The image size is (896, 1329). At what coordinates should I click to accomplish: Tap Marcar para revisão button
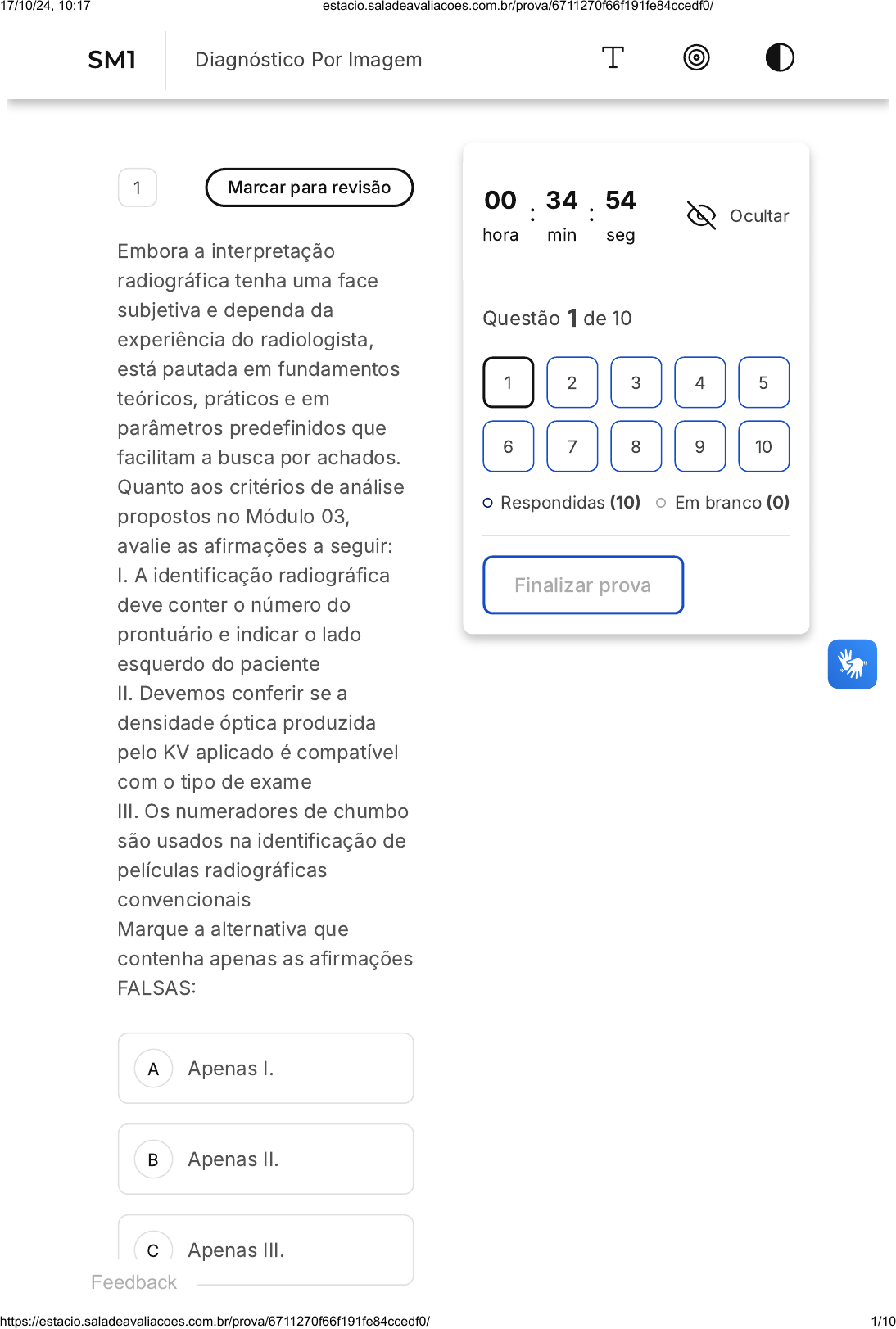point(310,188)
